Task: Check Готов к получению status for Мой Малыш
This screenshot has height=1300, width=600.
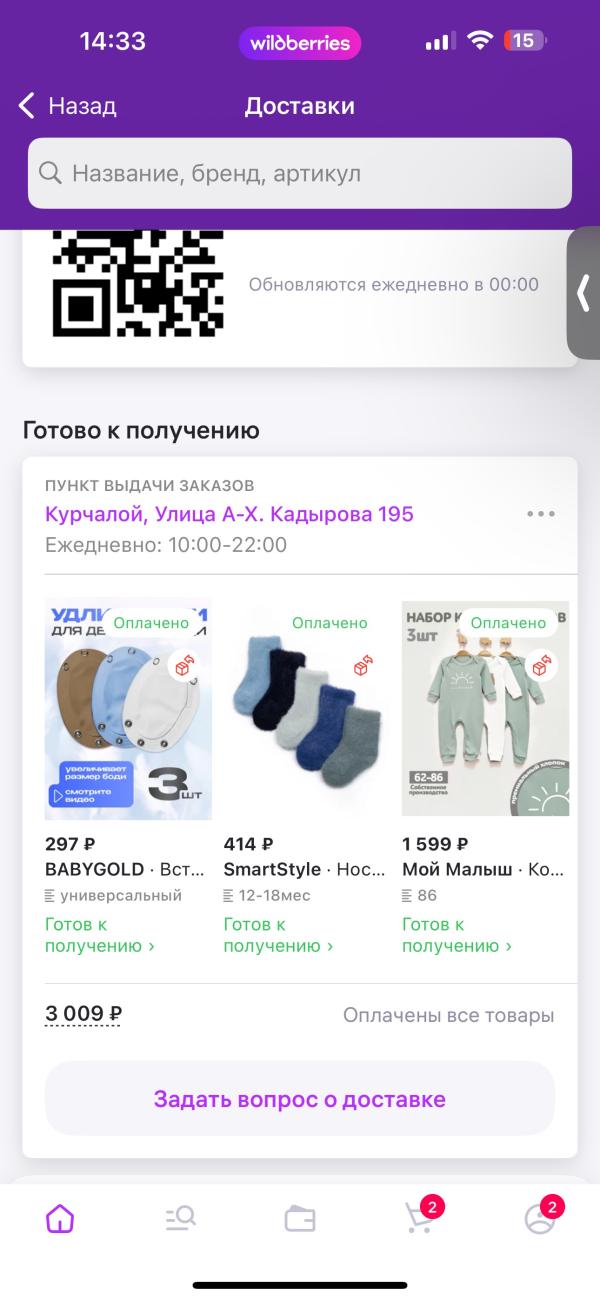Action: click(457, 935)
